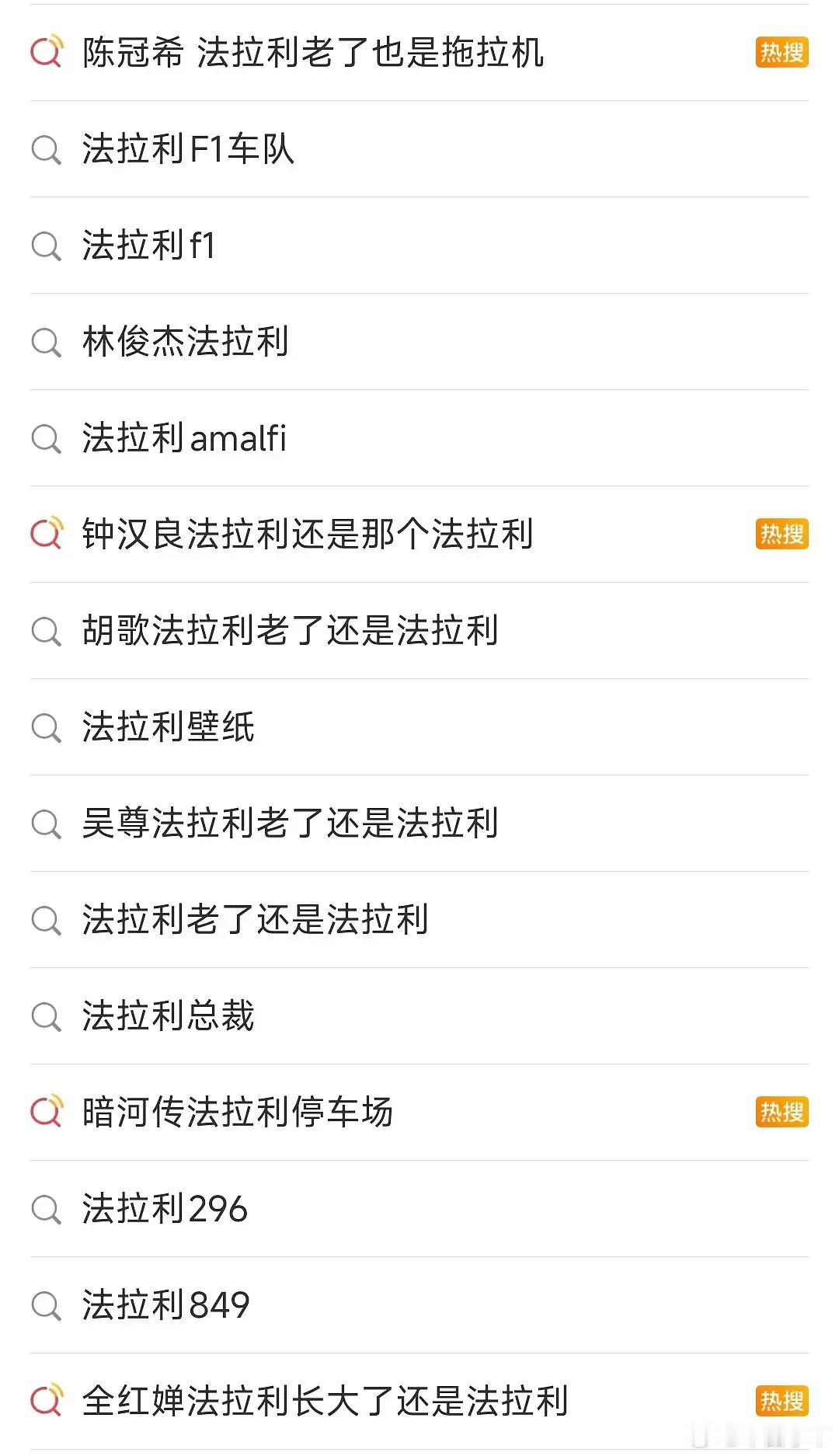This screenshot has height=1456, width=839.
Task: Click the hot-search magnifier icon beside 钟汉良法拉利
Action: pos(47,535)
